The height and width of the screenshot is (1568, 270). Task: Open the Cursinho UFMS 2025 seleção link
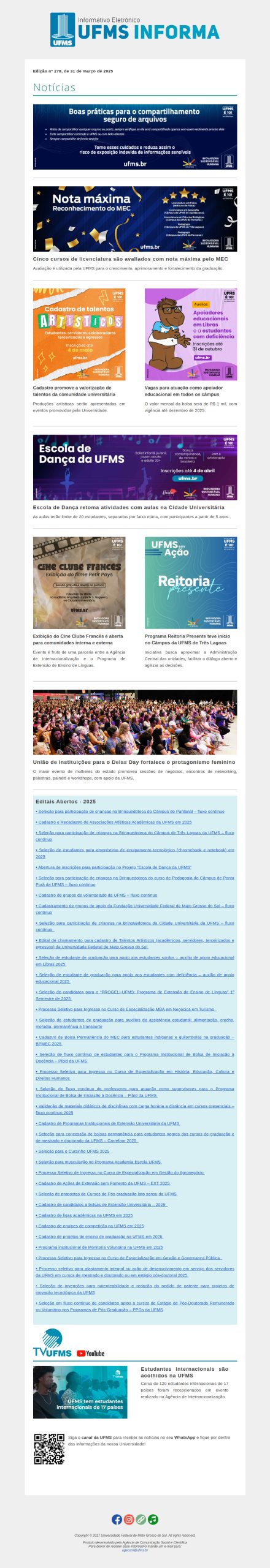click(73, 1151)
